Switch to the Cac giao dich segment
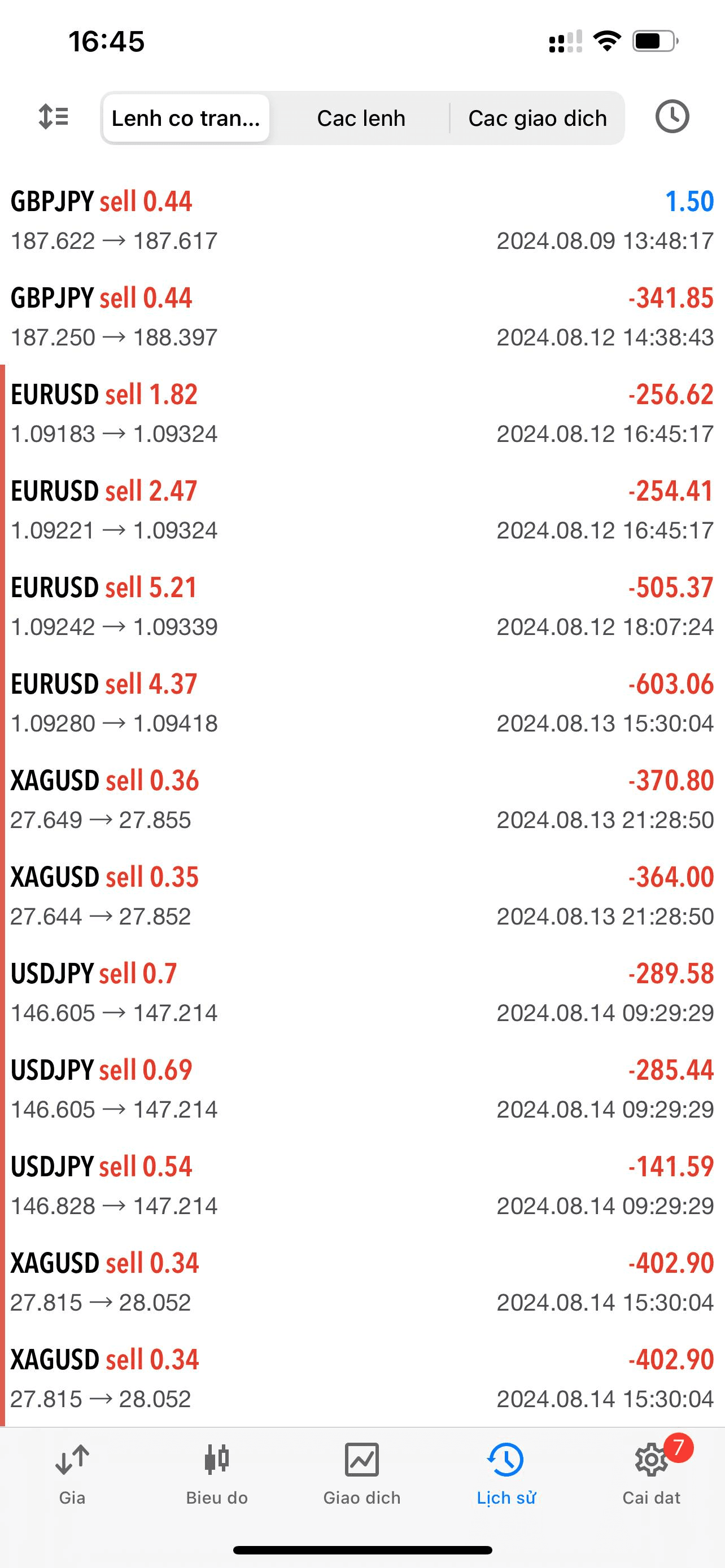 538,118
